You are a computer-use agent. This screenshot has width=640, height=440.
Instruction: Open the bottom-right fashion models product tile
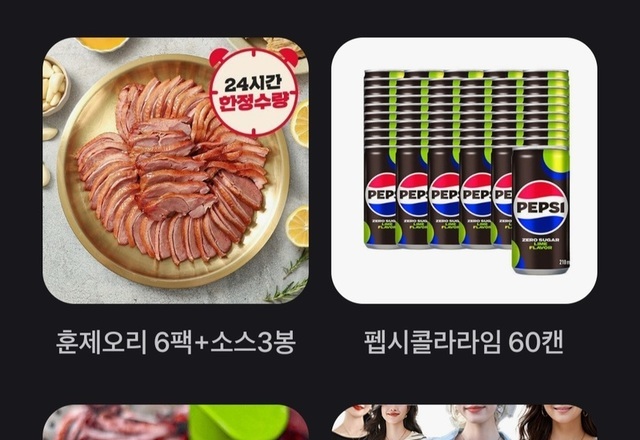[x=464, y=423]
